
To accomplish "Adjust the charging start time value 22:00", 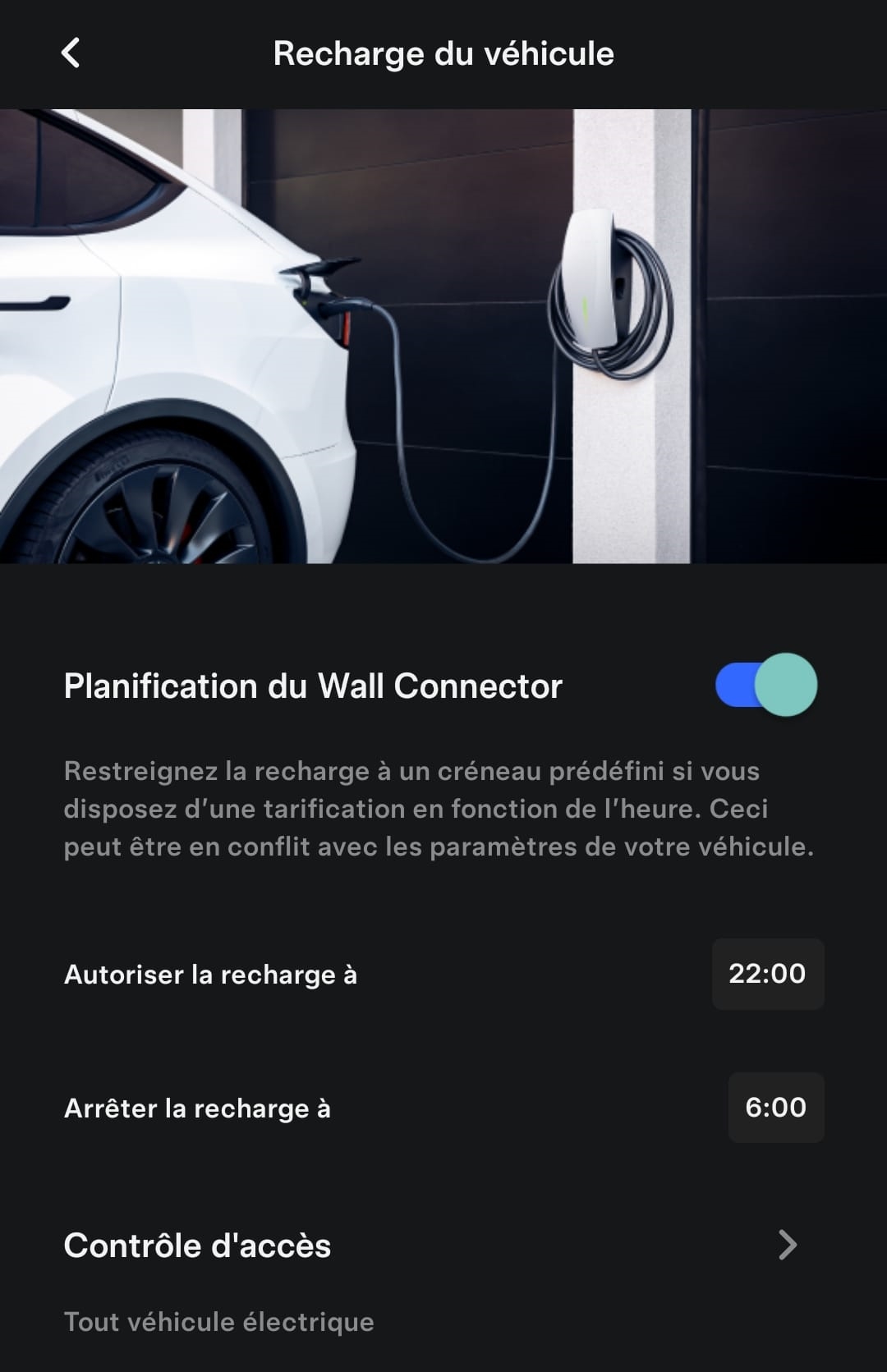I will pyautogui.click(x=767, y=975).
